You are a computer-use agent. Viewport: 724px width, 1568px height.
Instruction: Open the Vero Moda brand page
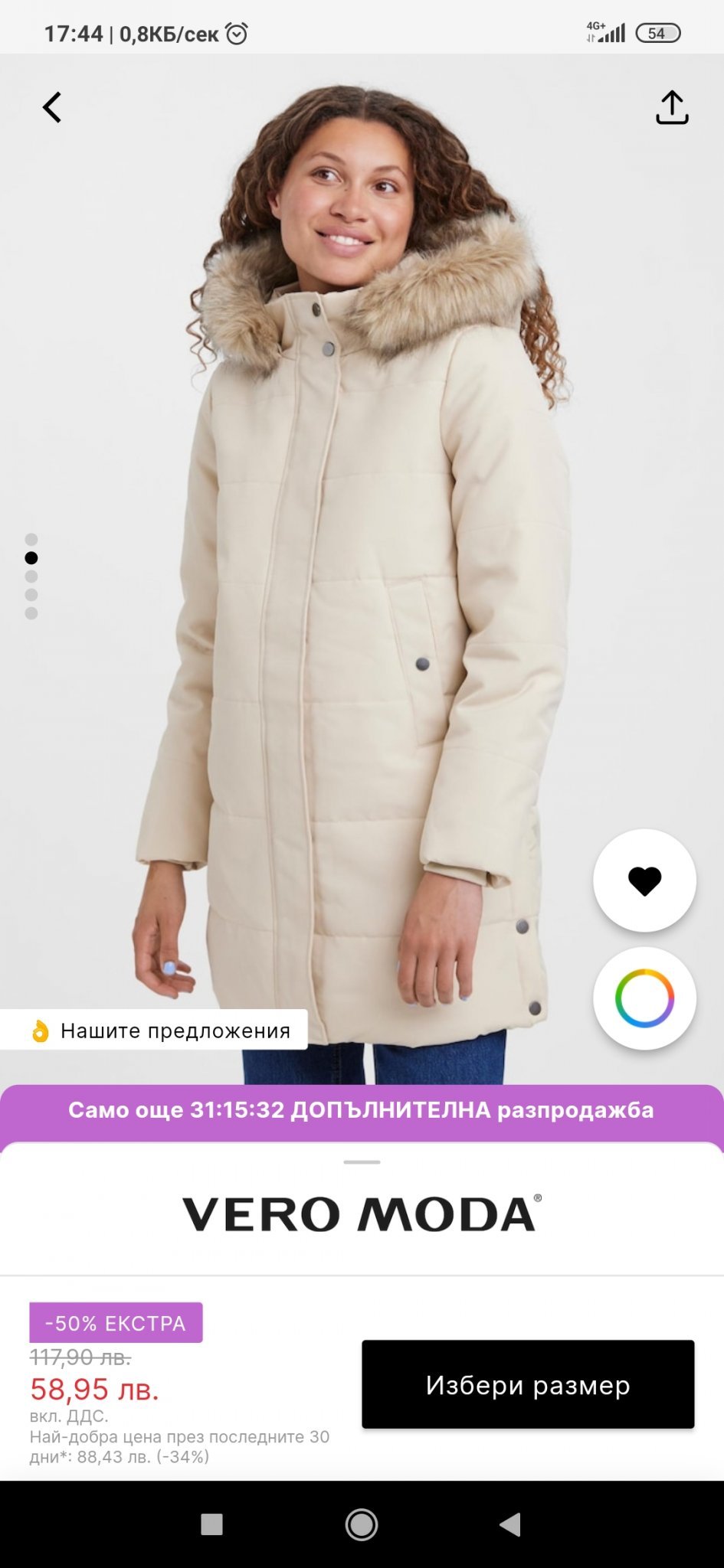point(361,1214)
